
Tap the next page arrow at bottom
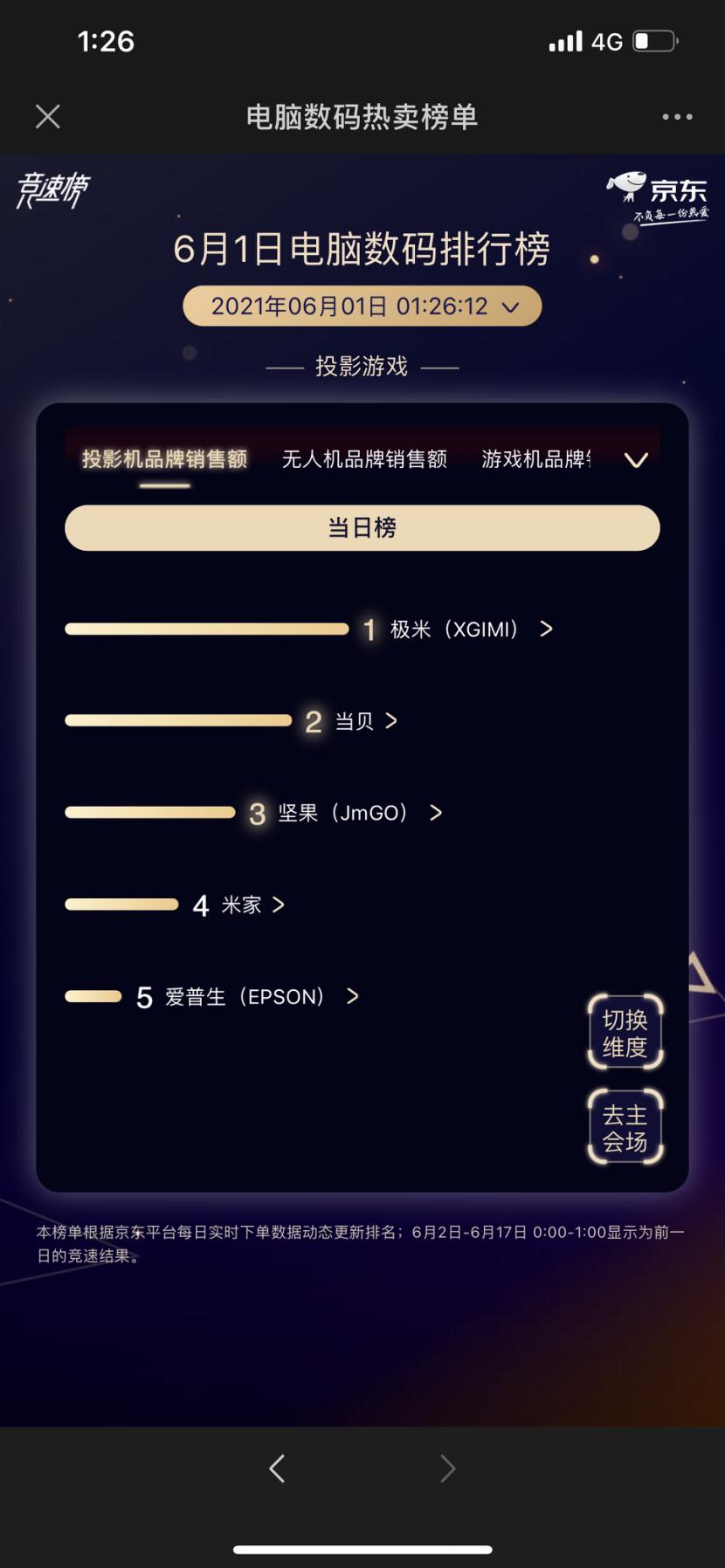[448, 1468]
